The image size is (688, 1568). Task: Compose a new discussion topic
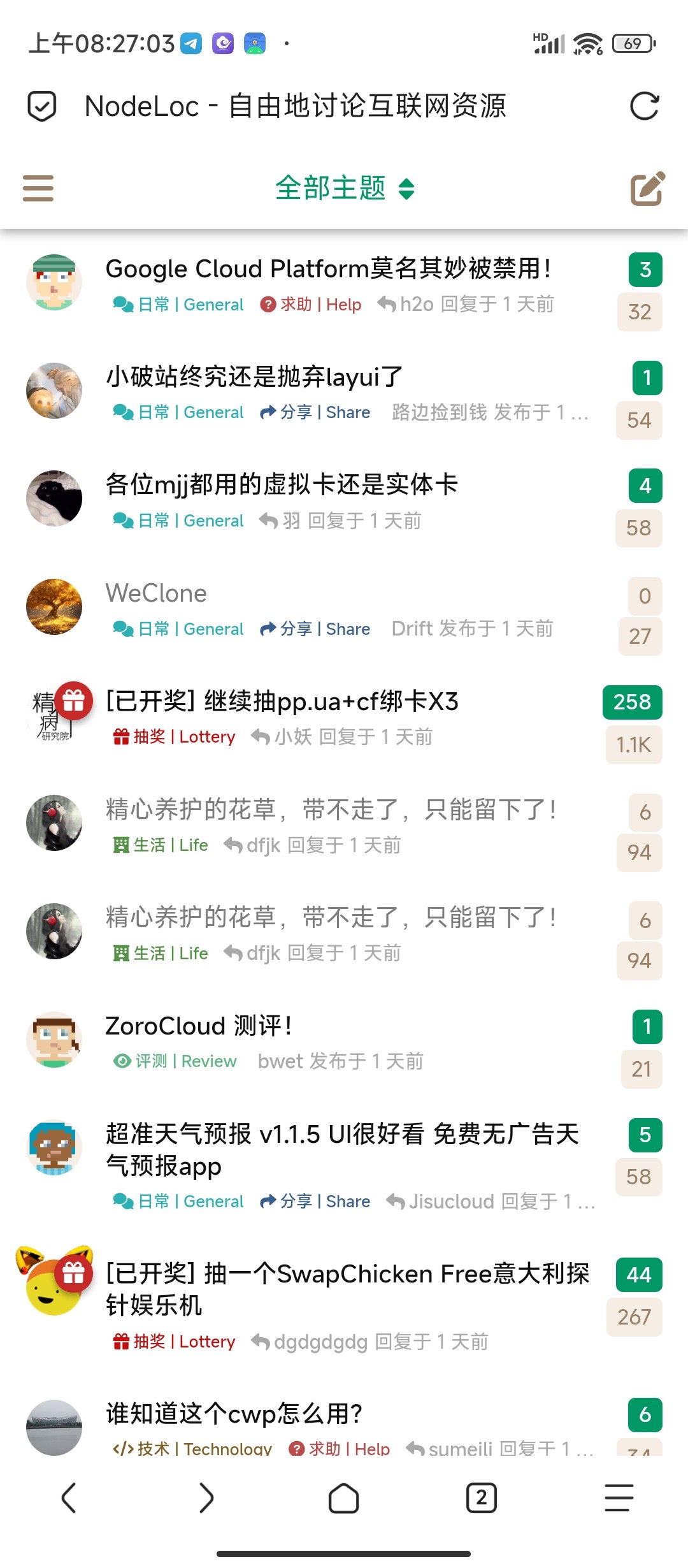point(647,189)
